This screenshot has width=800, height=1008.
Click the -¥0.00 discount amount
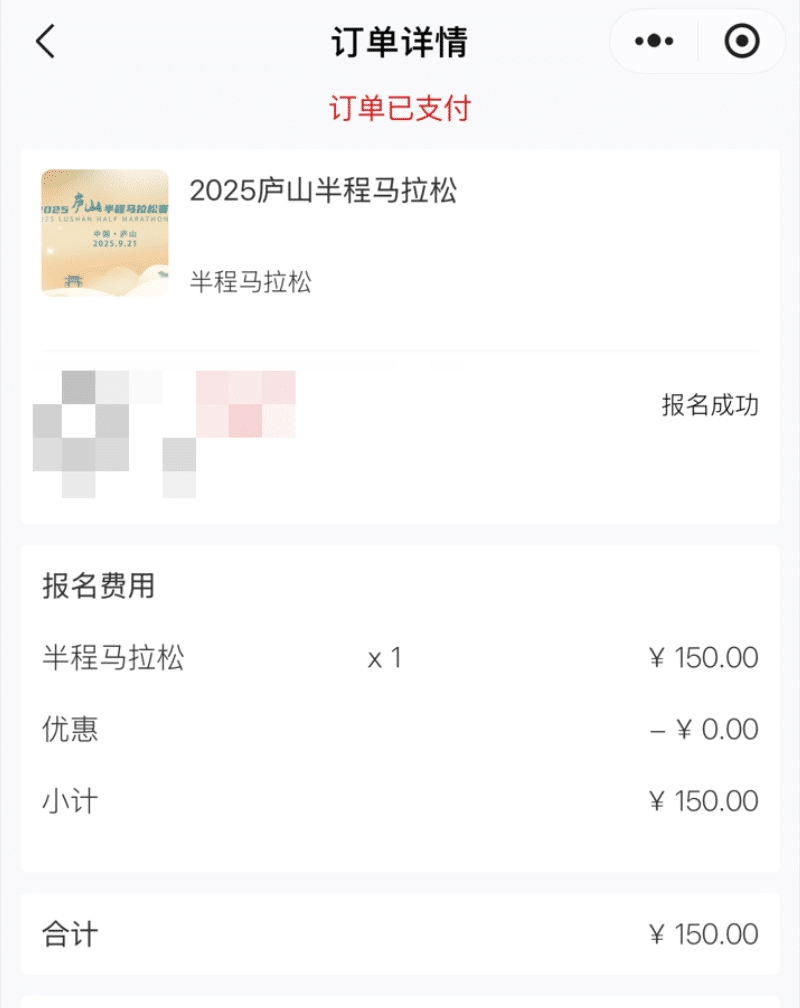(x=705, y=730)
